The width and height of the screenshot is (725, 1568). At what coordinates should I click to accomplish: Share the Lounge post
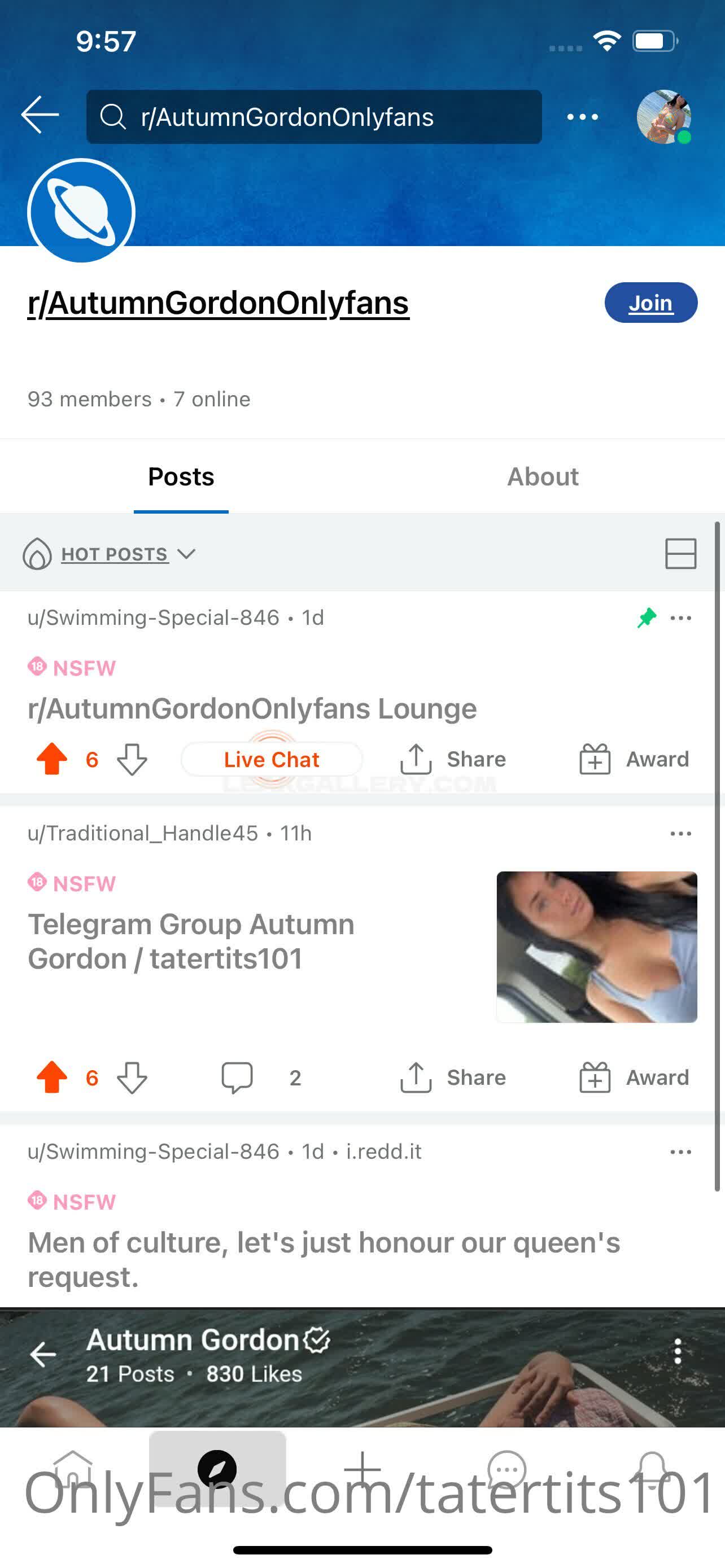click(x=453, y=759)
